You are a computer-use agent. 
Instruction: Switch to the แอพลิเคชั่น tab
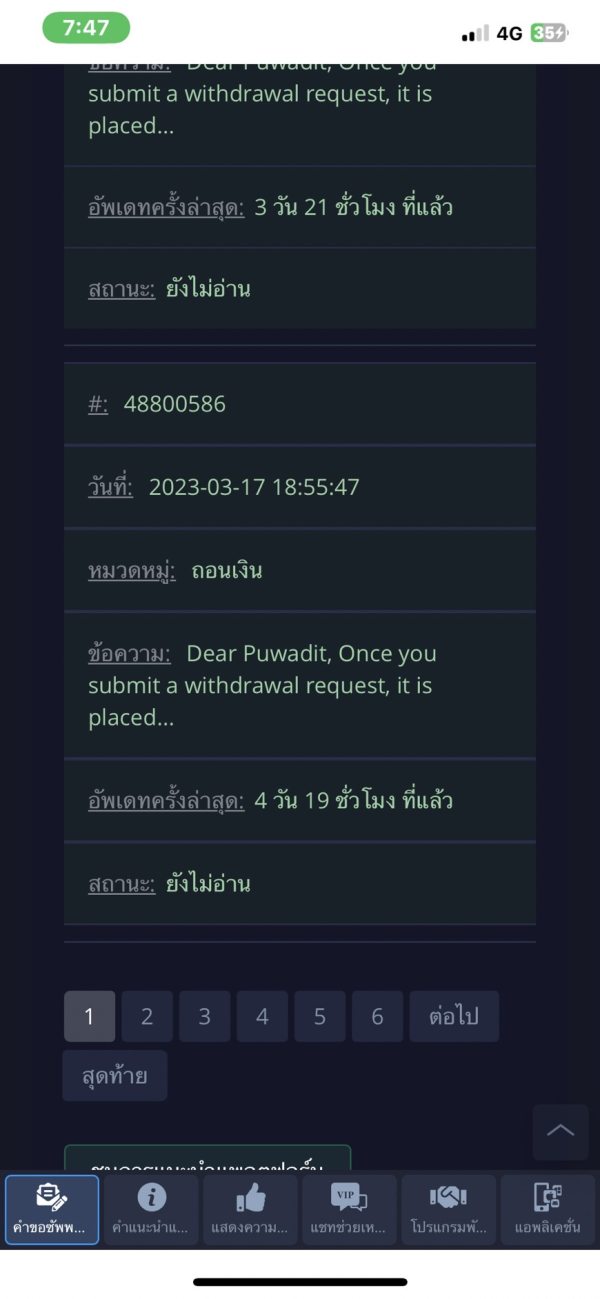[x=547, y=1210]
